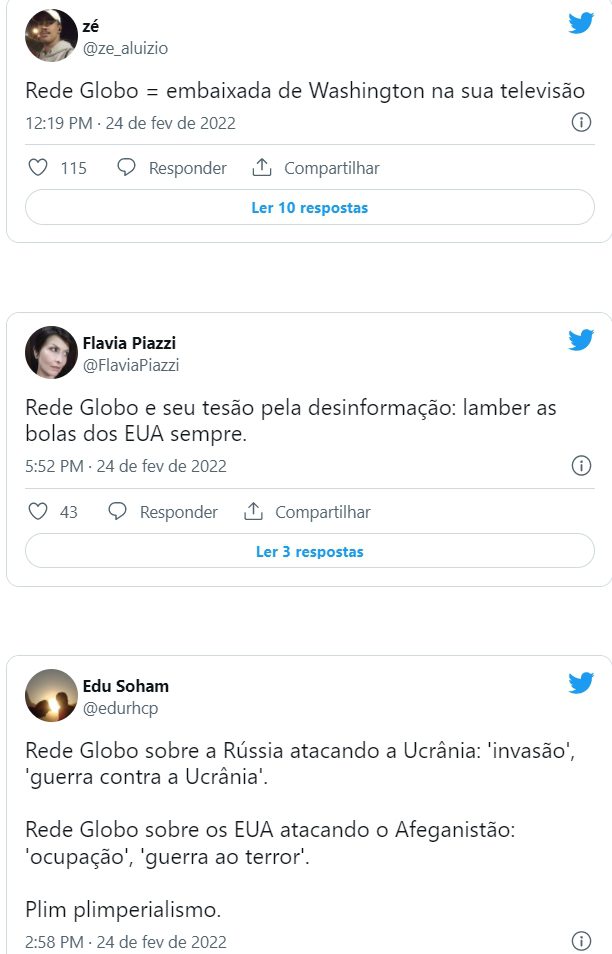Tap Responder under zé's tweet
Viewport: 612px width, 954px height.
tap(172, 168)
